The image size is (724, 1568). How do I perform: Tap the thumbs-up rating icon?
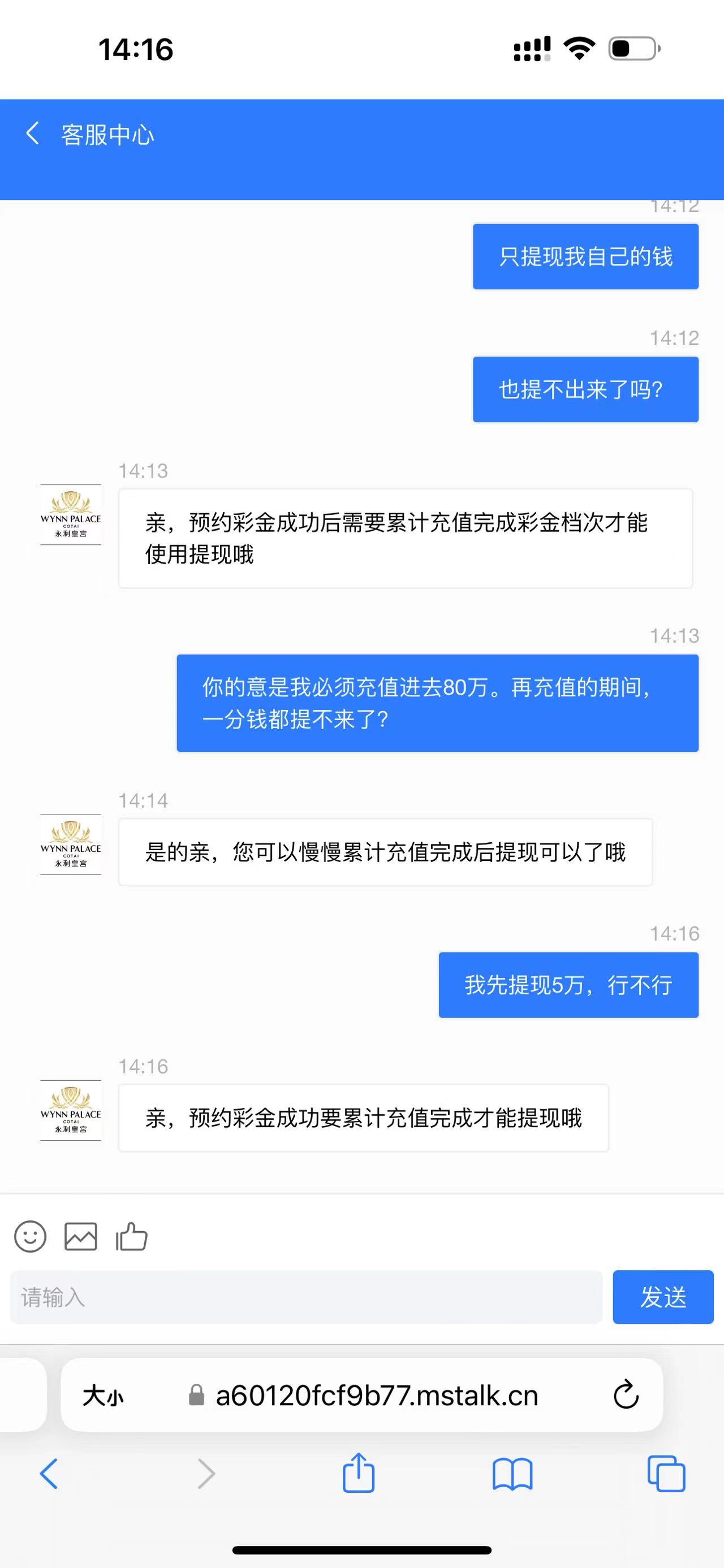click(132, 1236)
